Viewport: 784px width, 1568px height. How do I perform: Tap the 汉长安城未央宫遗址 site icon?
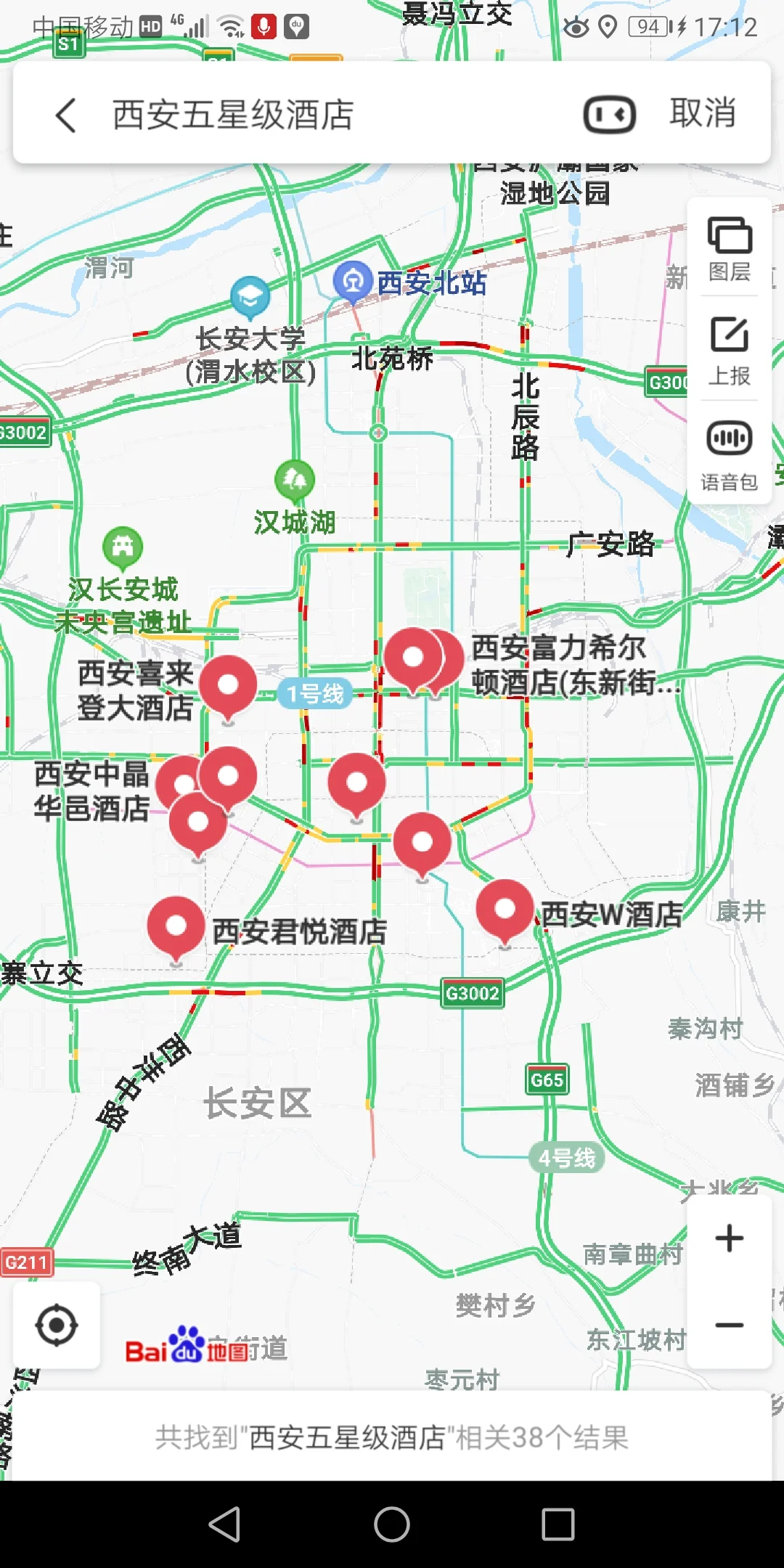point(122,548)
